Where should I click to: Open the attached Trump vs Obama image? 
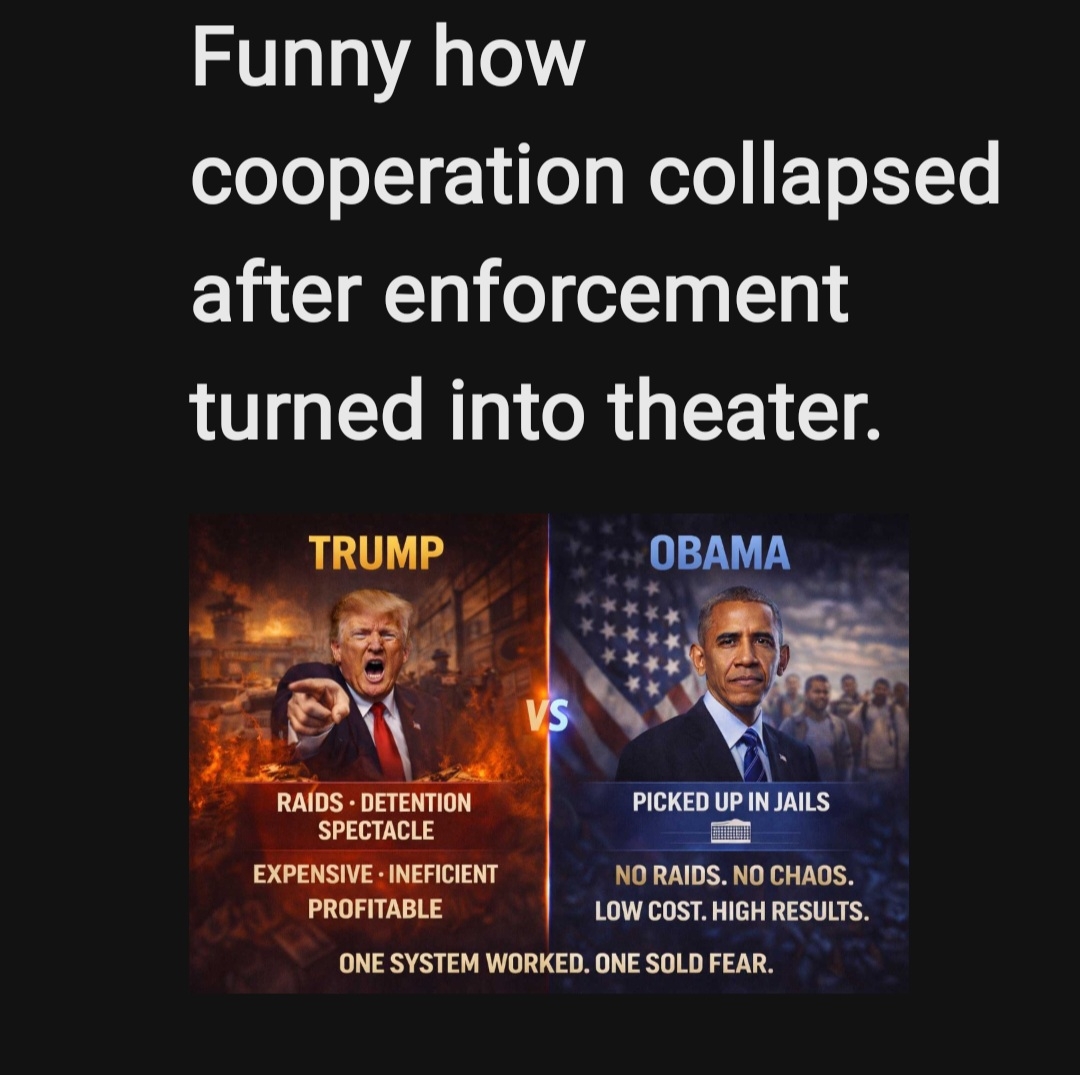548,752
